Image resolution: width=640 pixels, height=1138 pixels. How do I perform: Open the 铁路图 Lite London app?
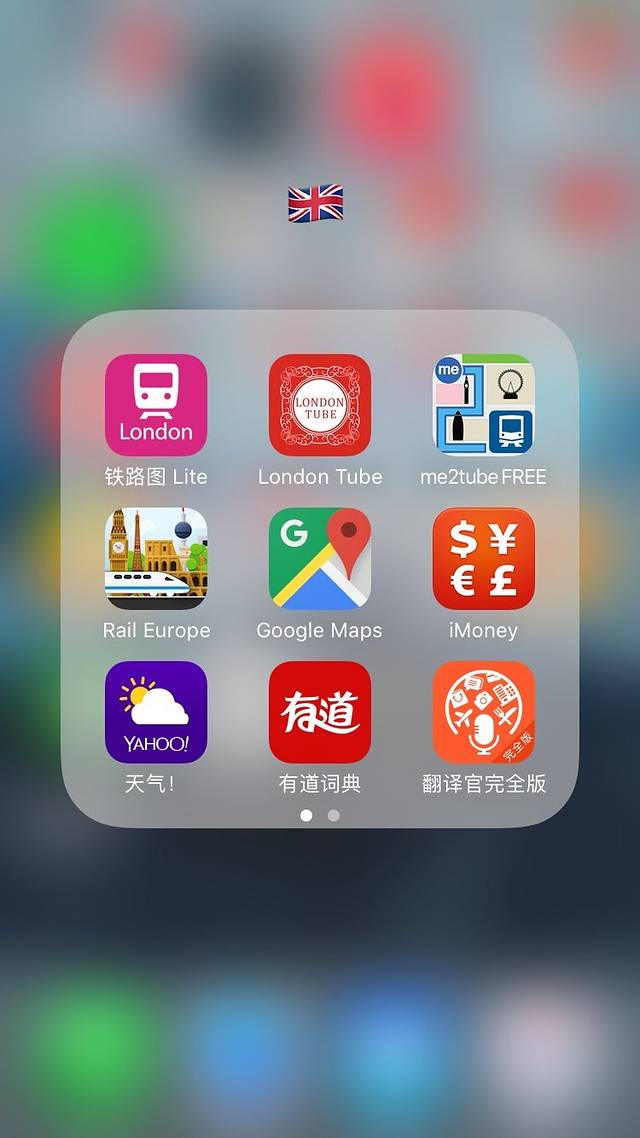pos(156,405)
